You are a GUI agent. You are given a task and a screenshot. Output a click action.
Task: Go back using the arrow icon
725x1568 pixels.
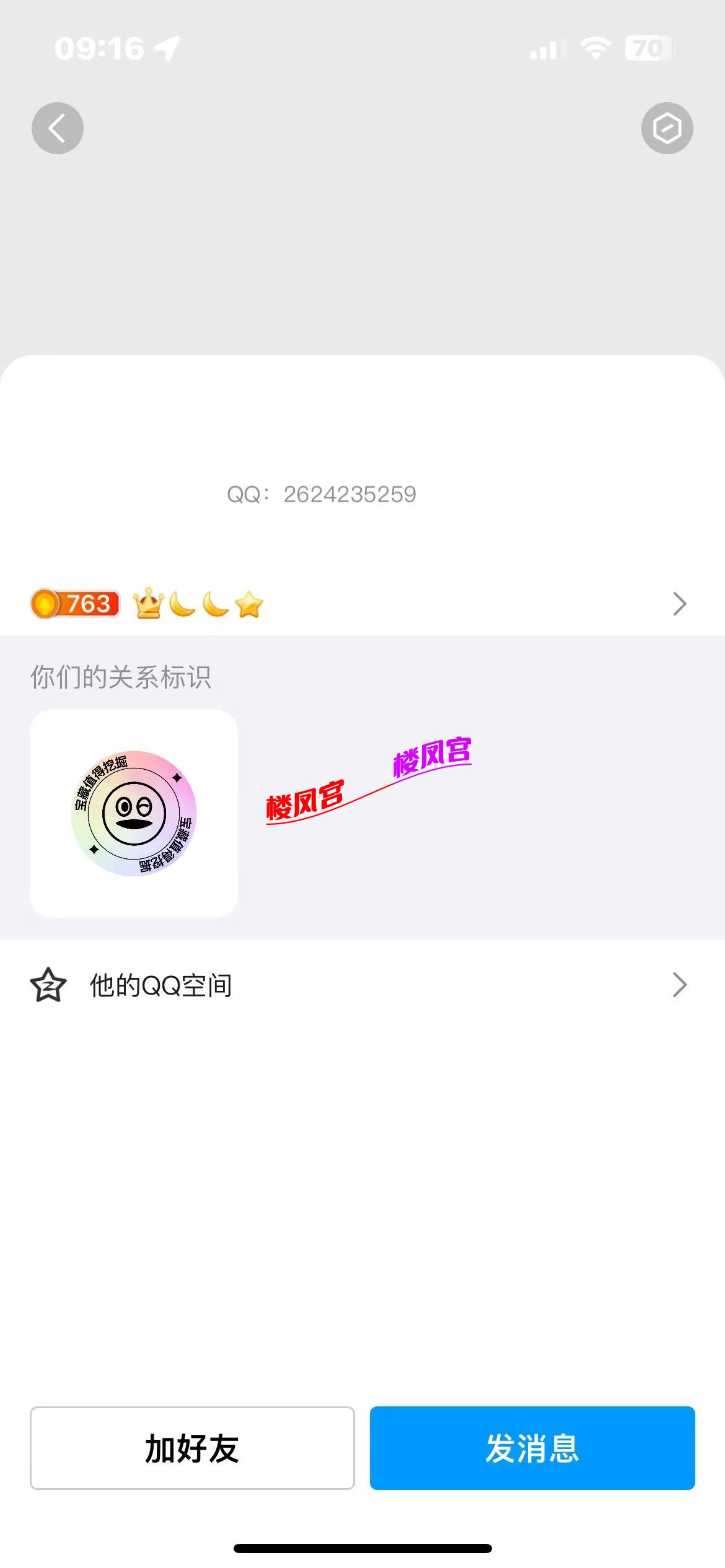pyautogui.click(x=58, y=128)
